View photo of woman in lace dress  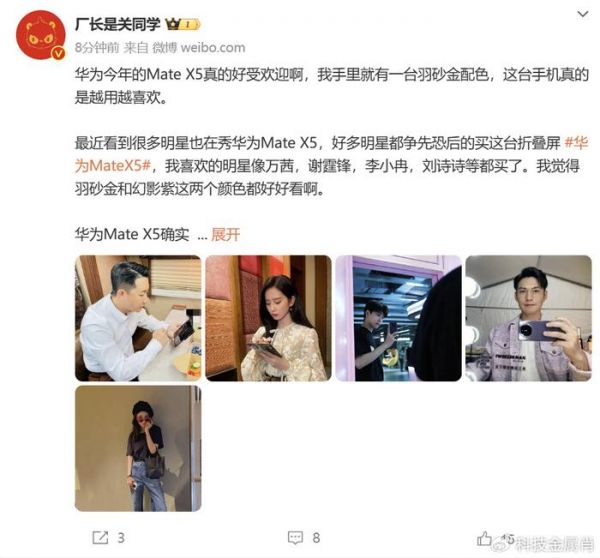point(268,318)
